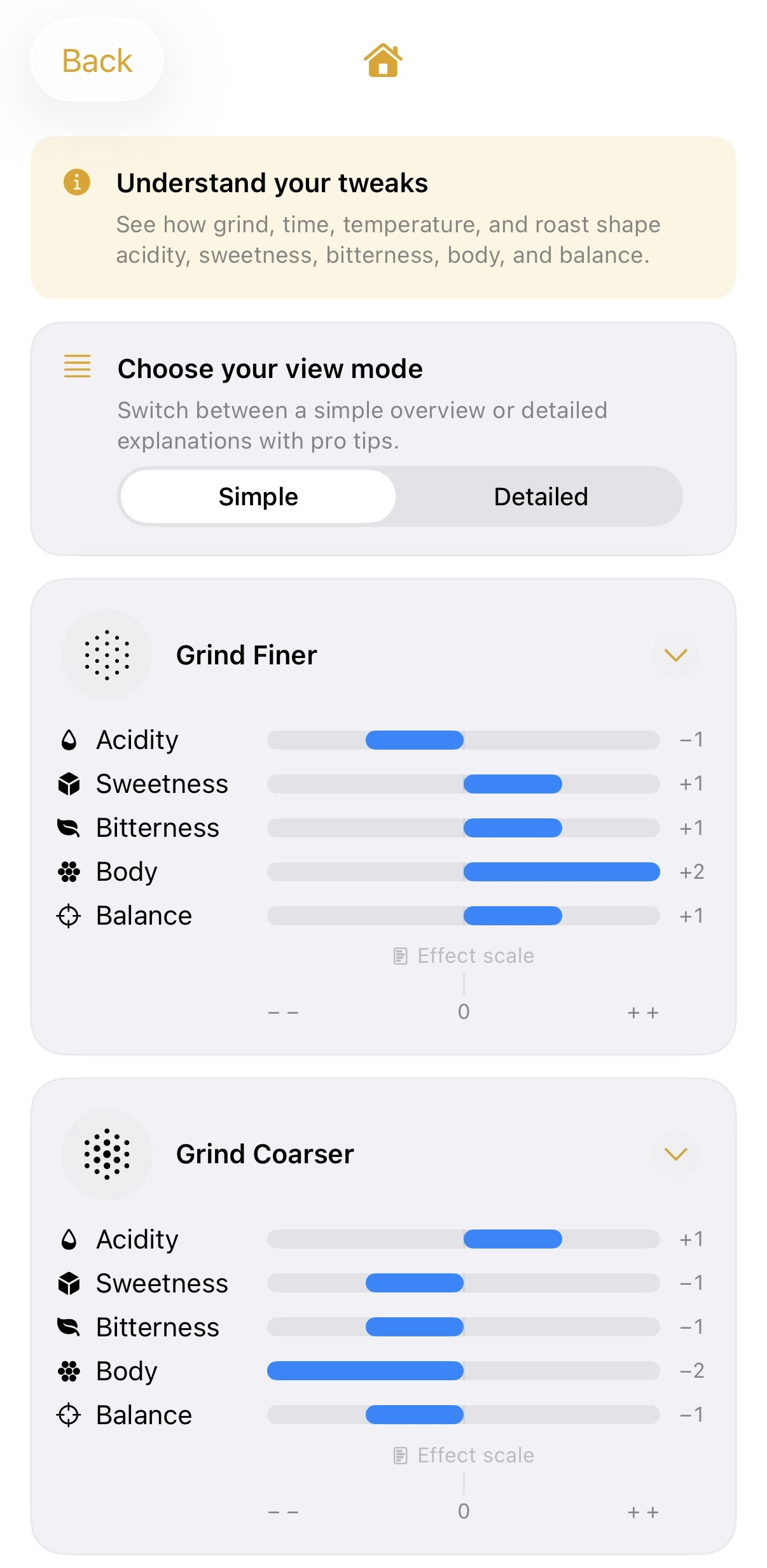
Task: Collapse the Grind Finer card chevron
Action: 675,655
